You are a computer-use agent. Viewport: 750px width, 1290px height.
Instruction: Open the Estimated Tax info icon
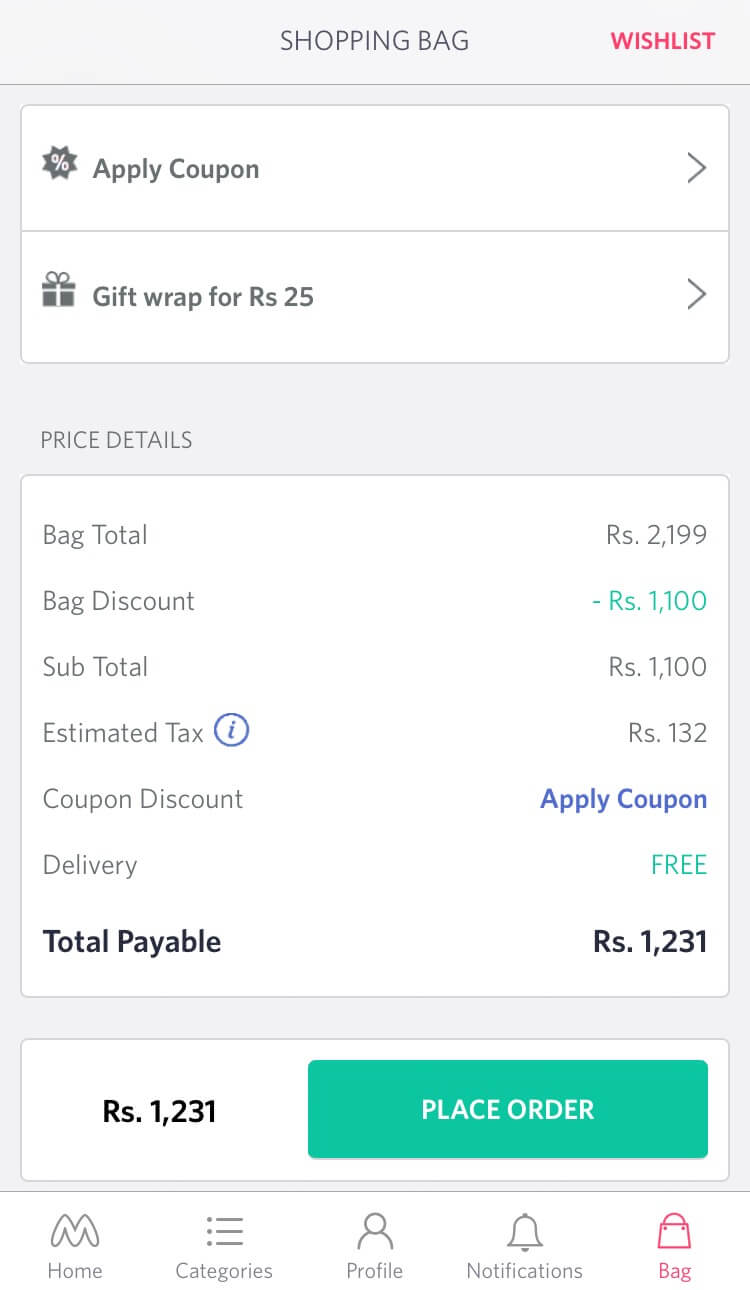point(231,732)
